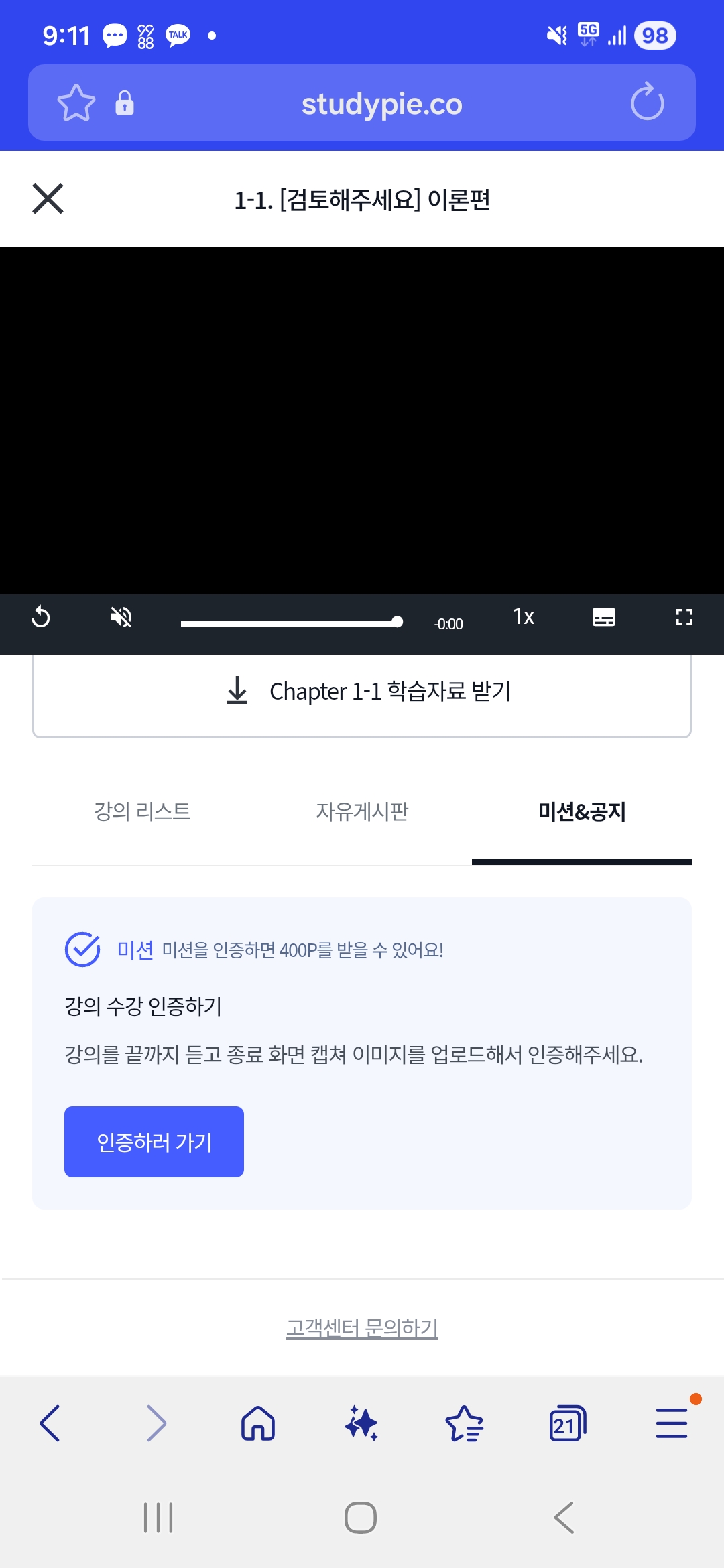Viewport: 724px width, 1568px height.
Task: Open the lock icon for site security info
Action: (125, 103)
